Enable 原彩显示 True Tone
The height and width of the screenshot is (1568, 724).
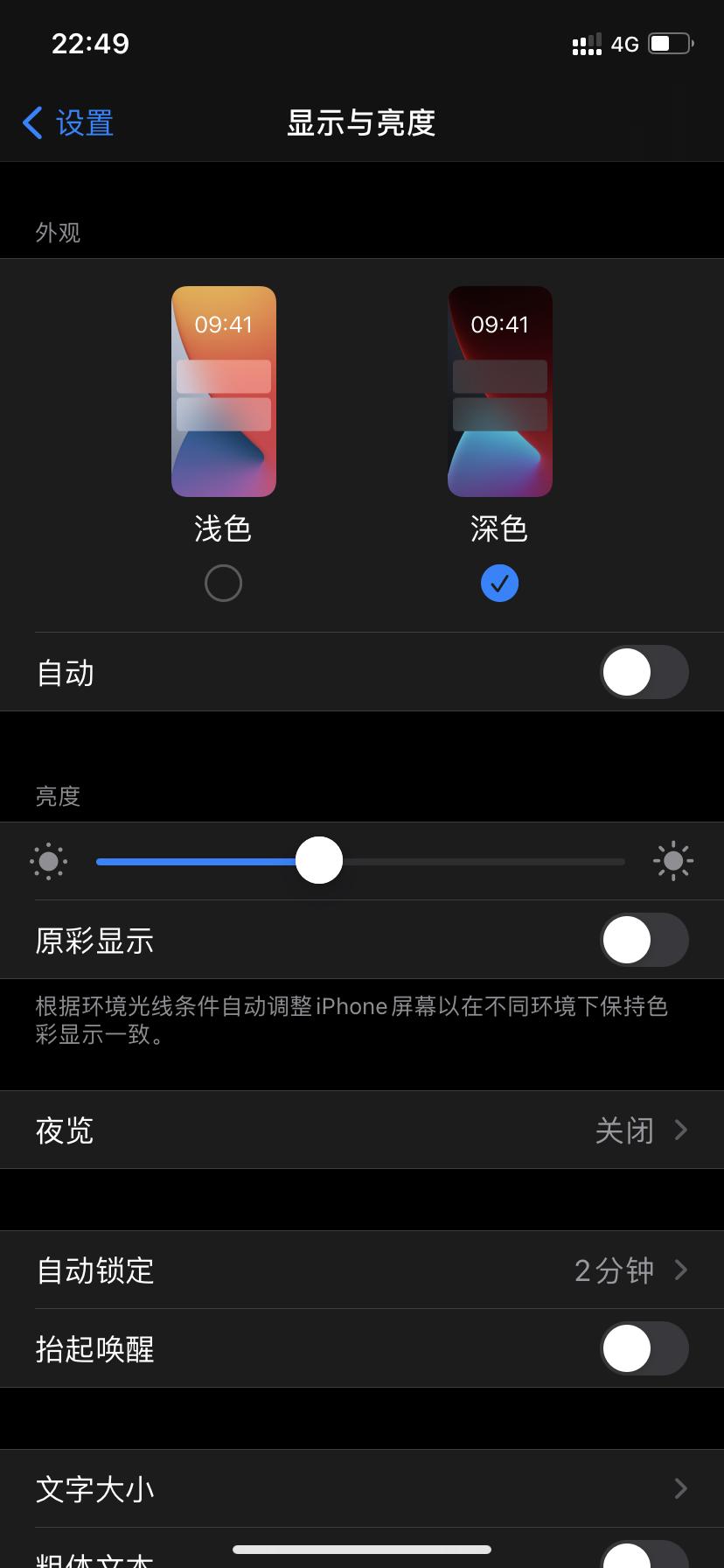(x=644, y=940)
